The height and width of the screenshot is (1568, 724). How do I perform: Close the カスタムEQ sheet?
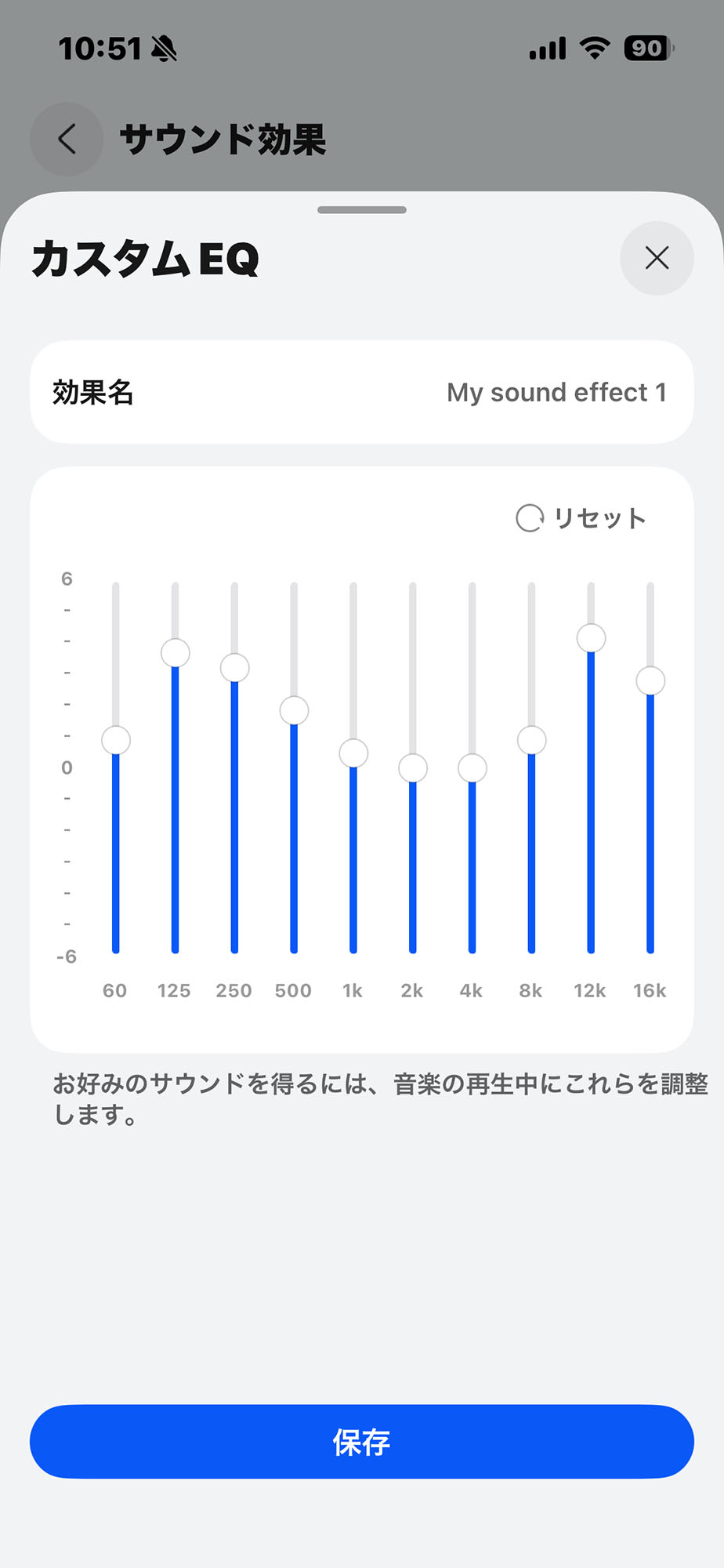click(x=657, y=258)
